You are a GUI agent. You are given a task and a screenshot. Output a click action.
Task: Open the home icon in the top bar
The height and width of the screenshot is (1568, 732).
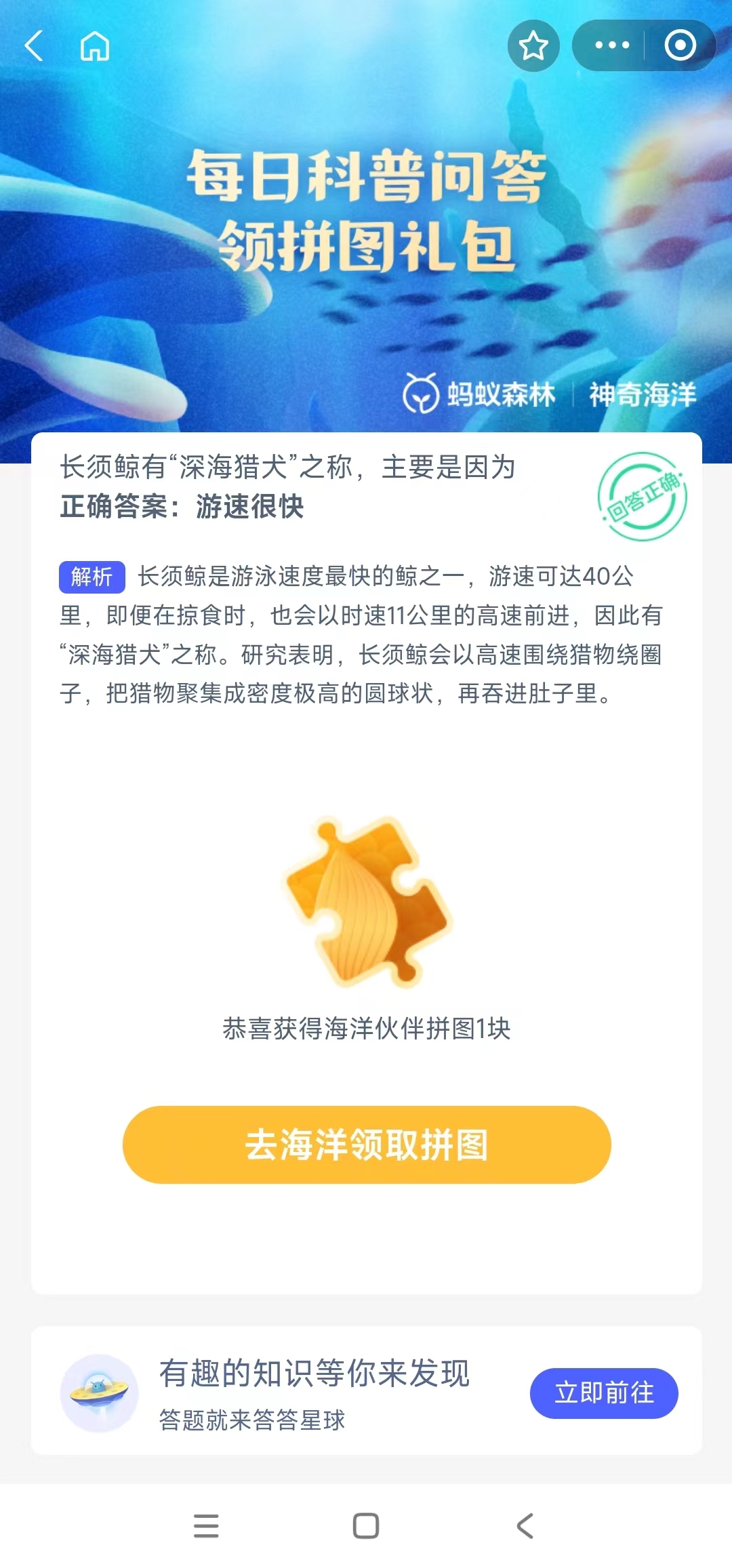click(x=94, y=46)
